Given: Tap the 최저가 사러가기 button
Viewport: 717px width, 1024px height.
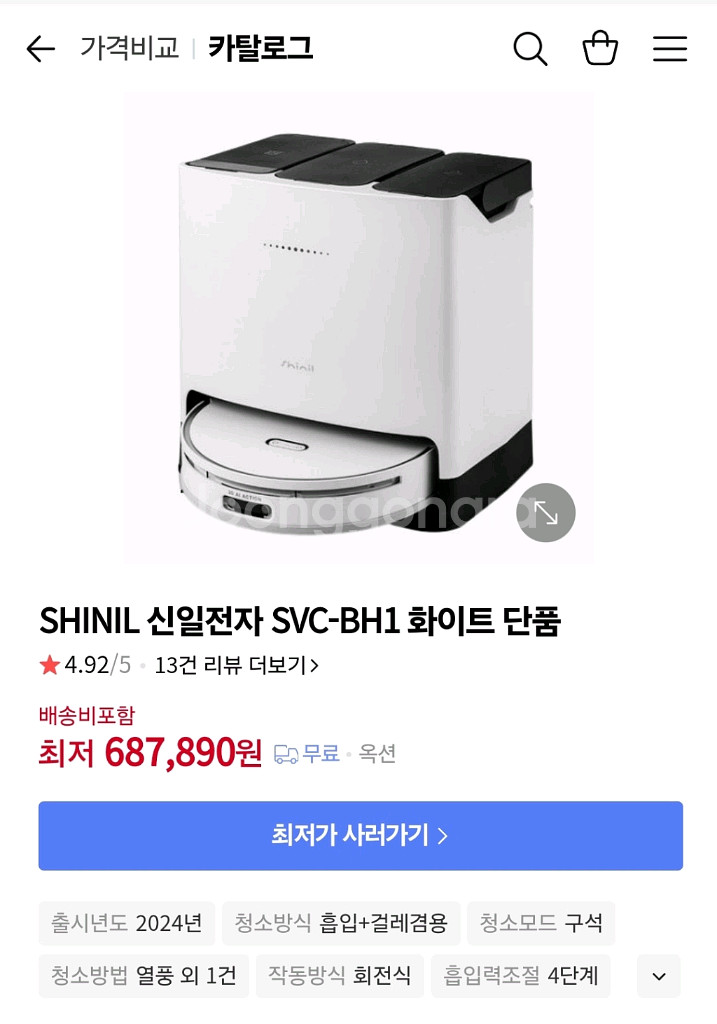Looking at the screenshot, I should 360,835.
